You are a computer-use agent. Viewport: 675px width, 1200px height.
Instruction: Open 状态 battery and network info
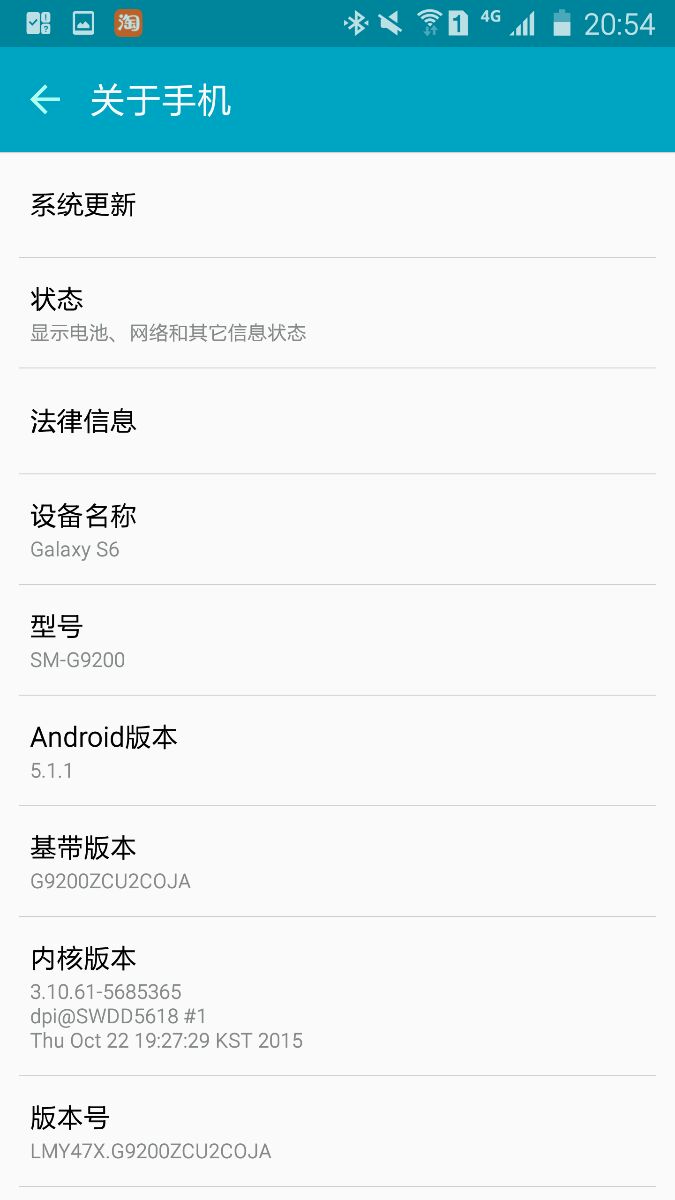(337, 313)
